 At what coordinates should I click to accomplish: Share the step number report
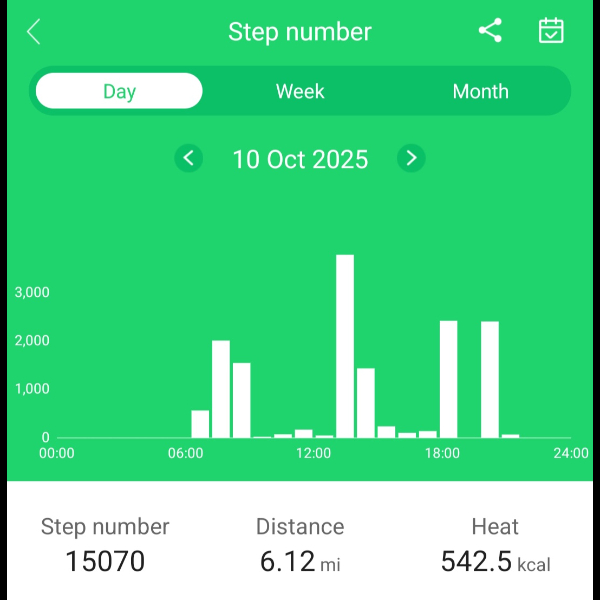[x=490, y=31]
